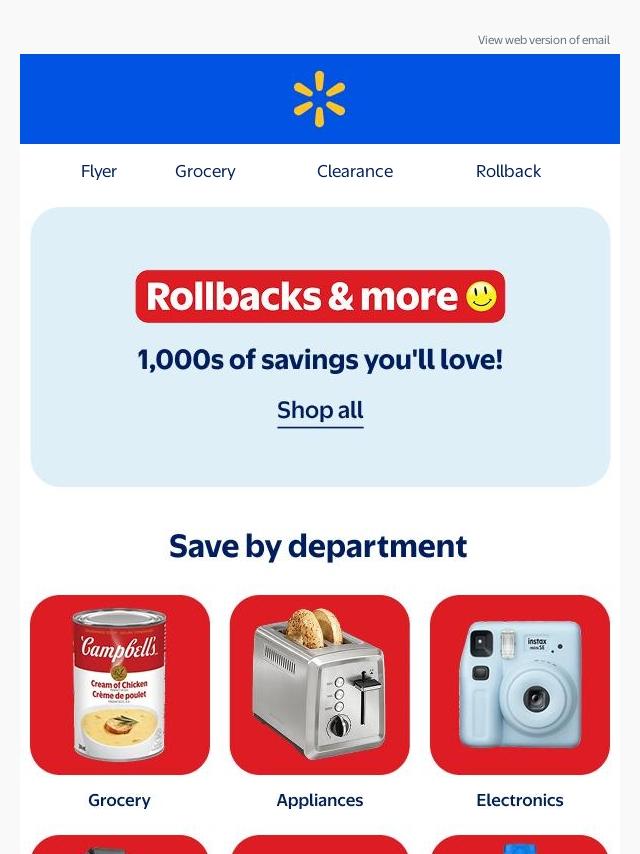Tap the Rollbacks & more banner
The height and width of the screenshot is (854, 640).
(x=320, y=297)
